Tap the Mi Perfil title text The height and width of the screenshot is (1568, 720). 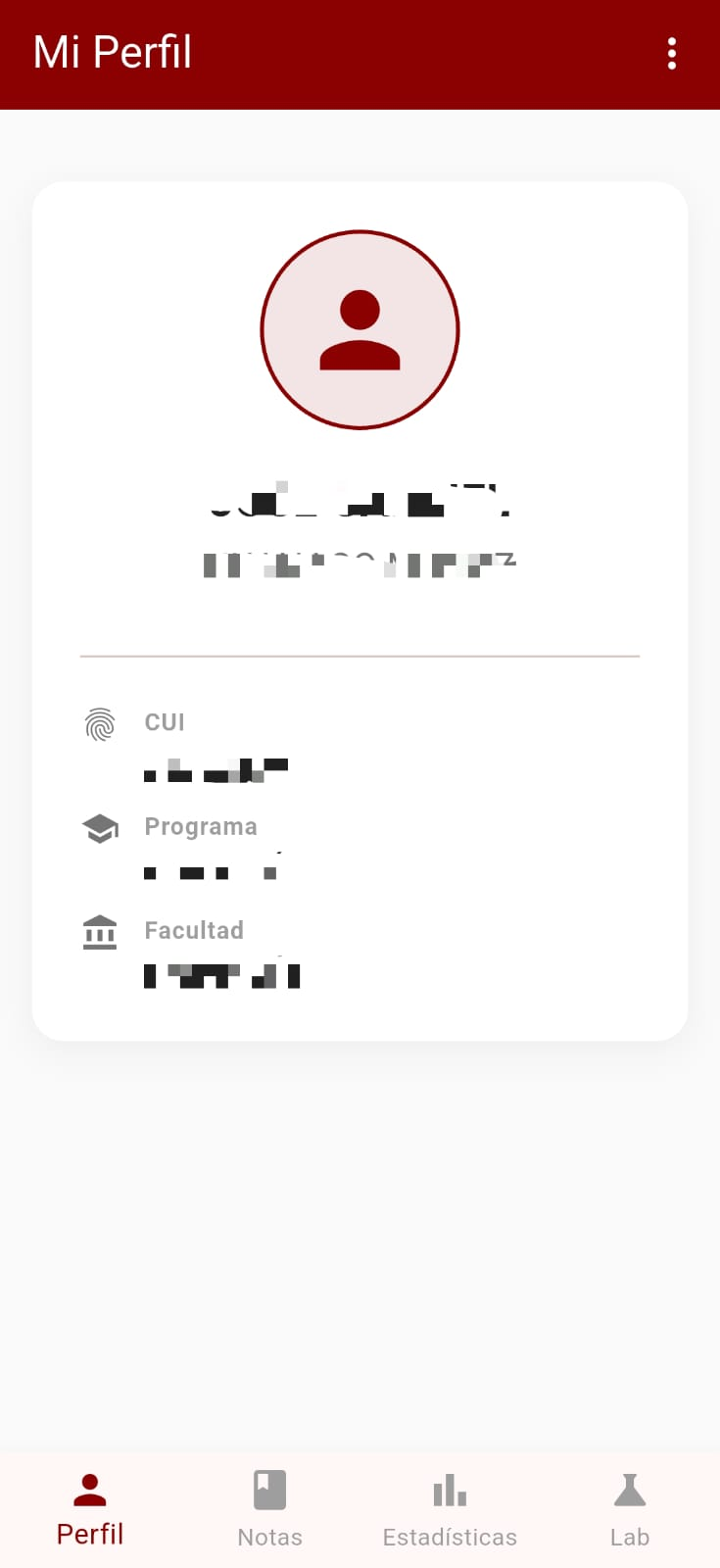click(x=112, y=54)
